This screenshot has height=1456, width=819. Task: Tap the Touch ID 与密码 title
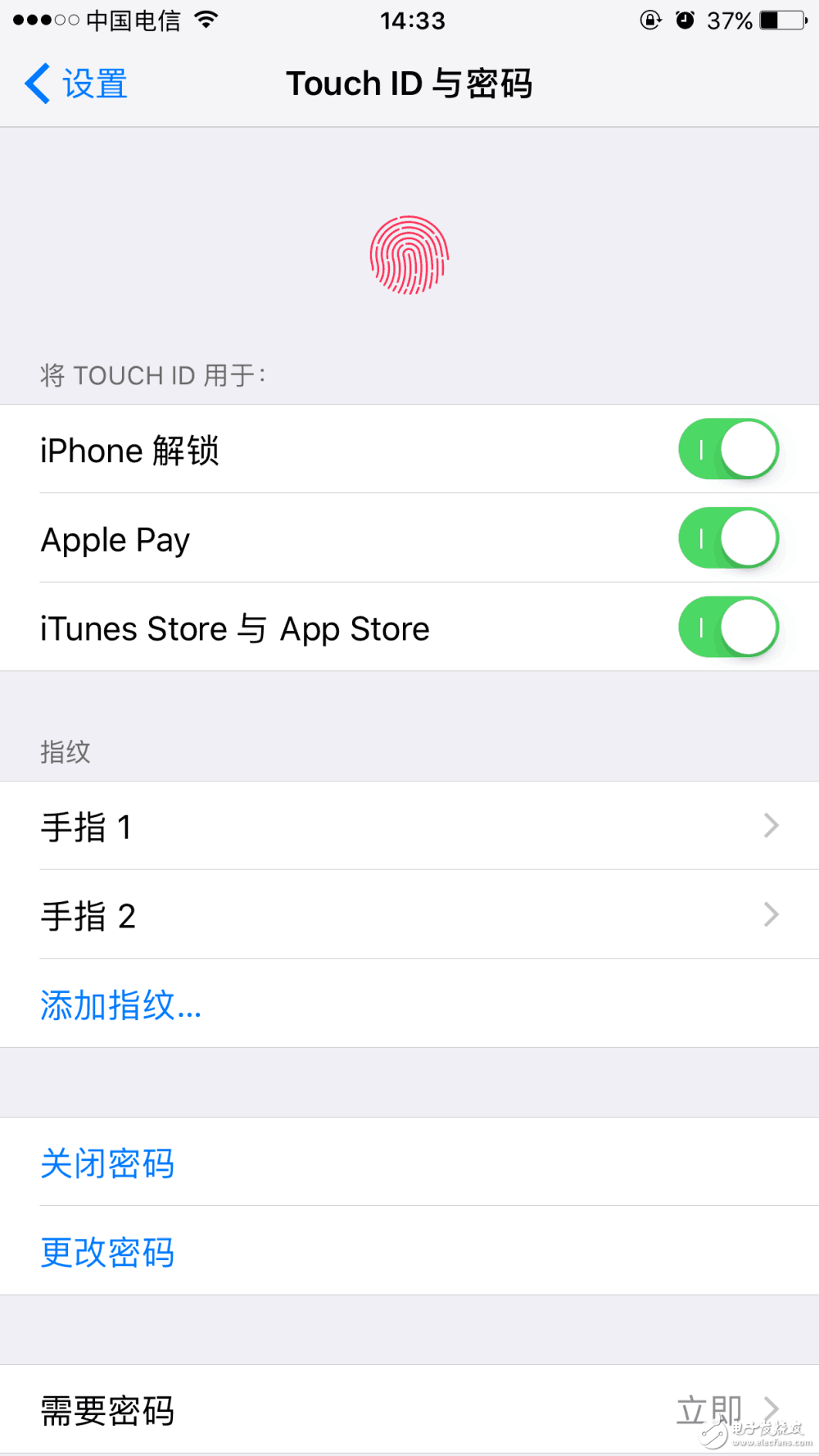point(409,83)
